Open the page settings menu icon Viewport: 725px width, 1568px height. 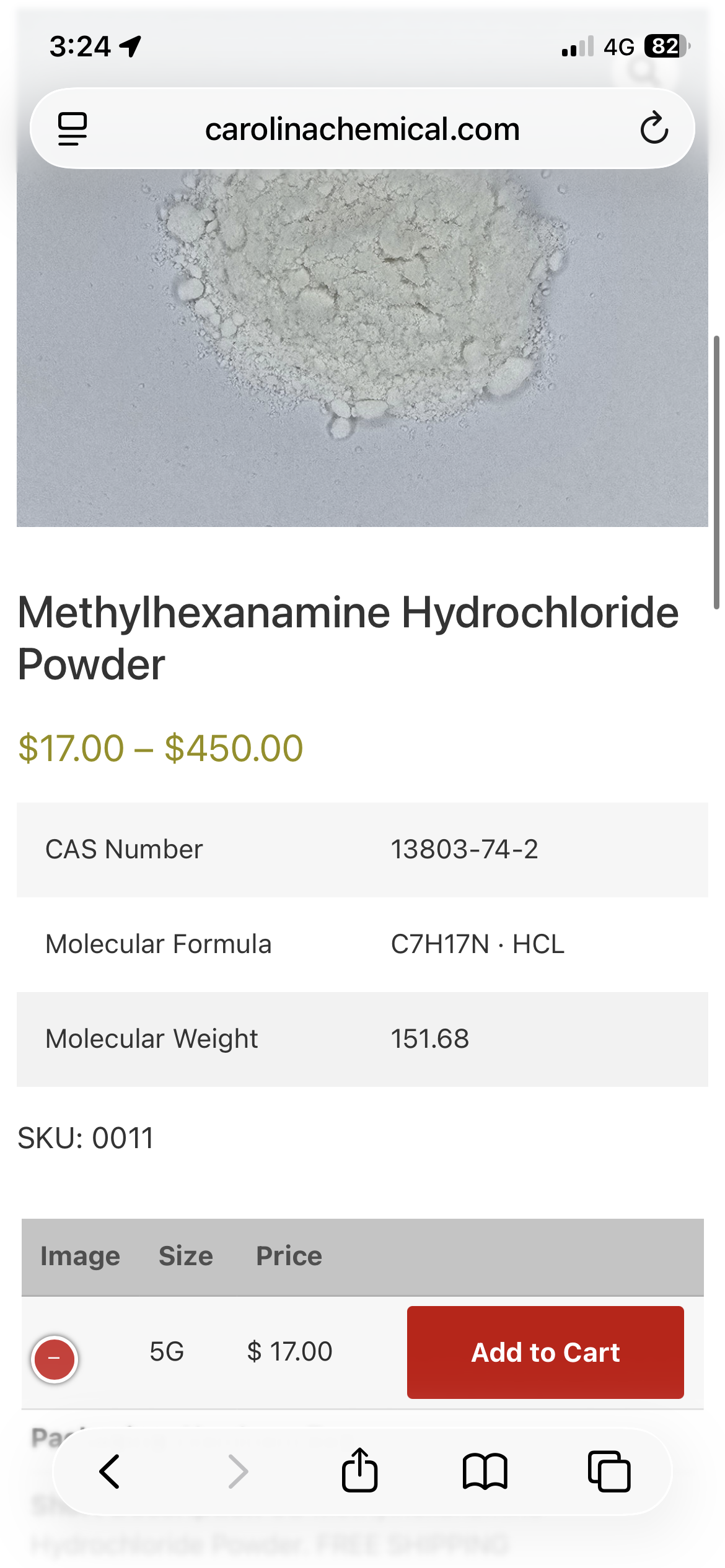[x=72, y=129]
